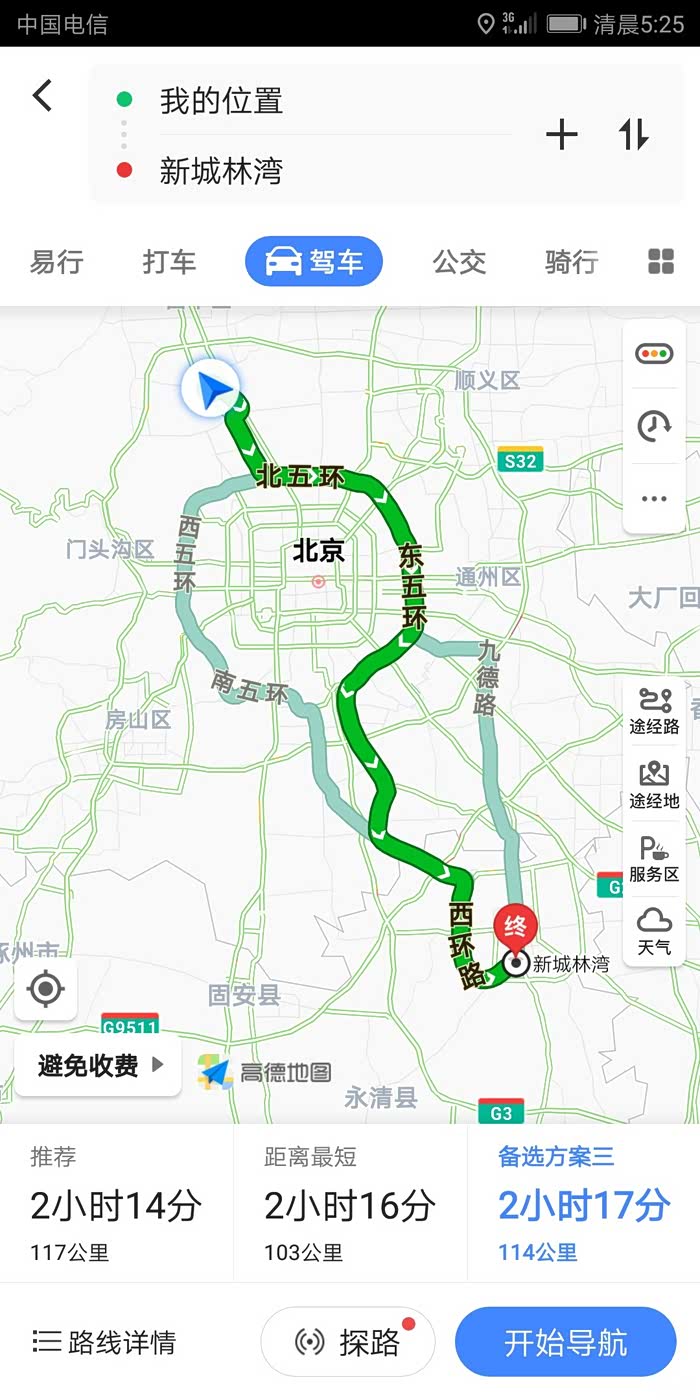700x1400 pixels.
Task: Tap 开始导航 to start navigation
Action: pos(565,1342)
